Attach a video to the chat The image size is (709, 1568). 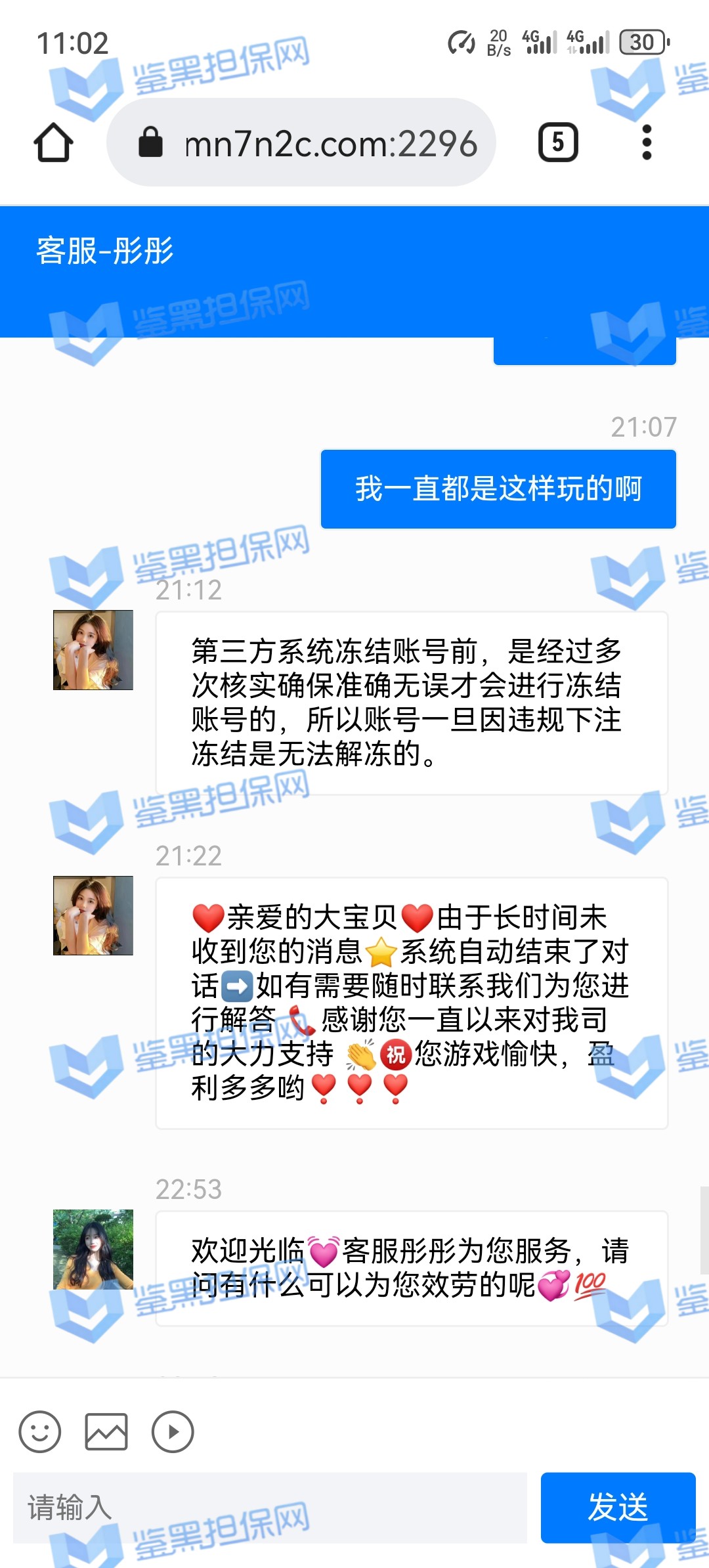click(173, 1431)
